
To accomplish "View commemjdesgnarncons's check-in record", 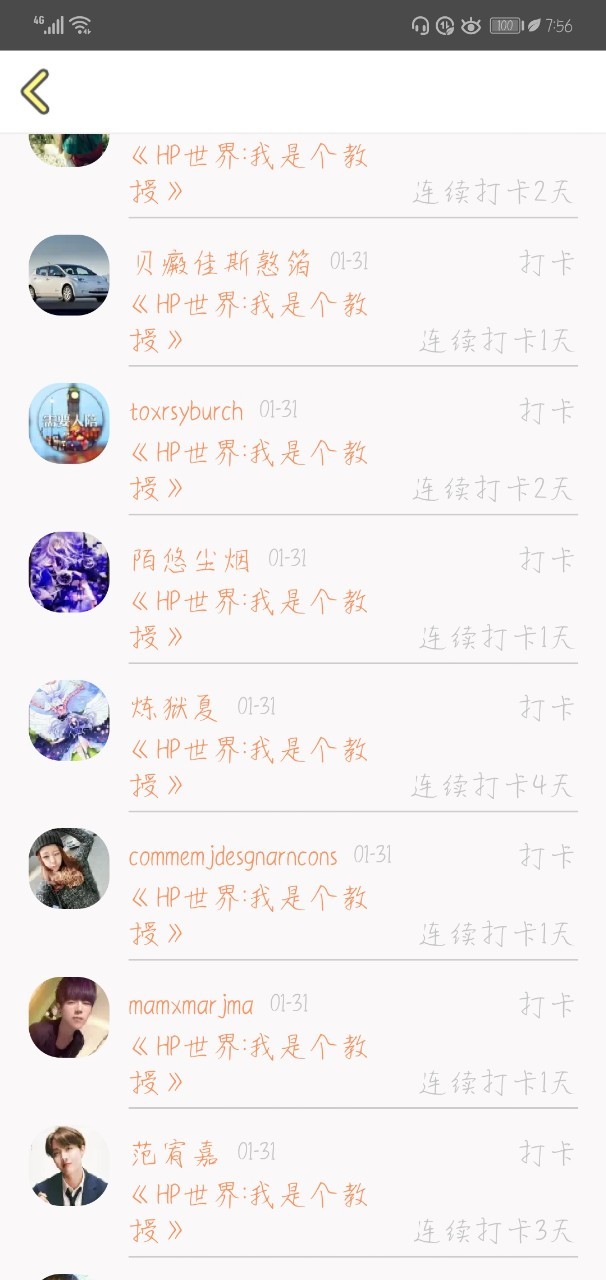I will [350, 893].
